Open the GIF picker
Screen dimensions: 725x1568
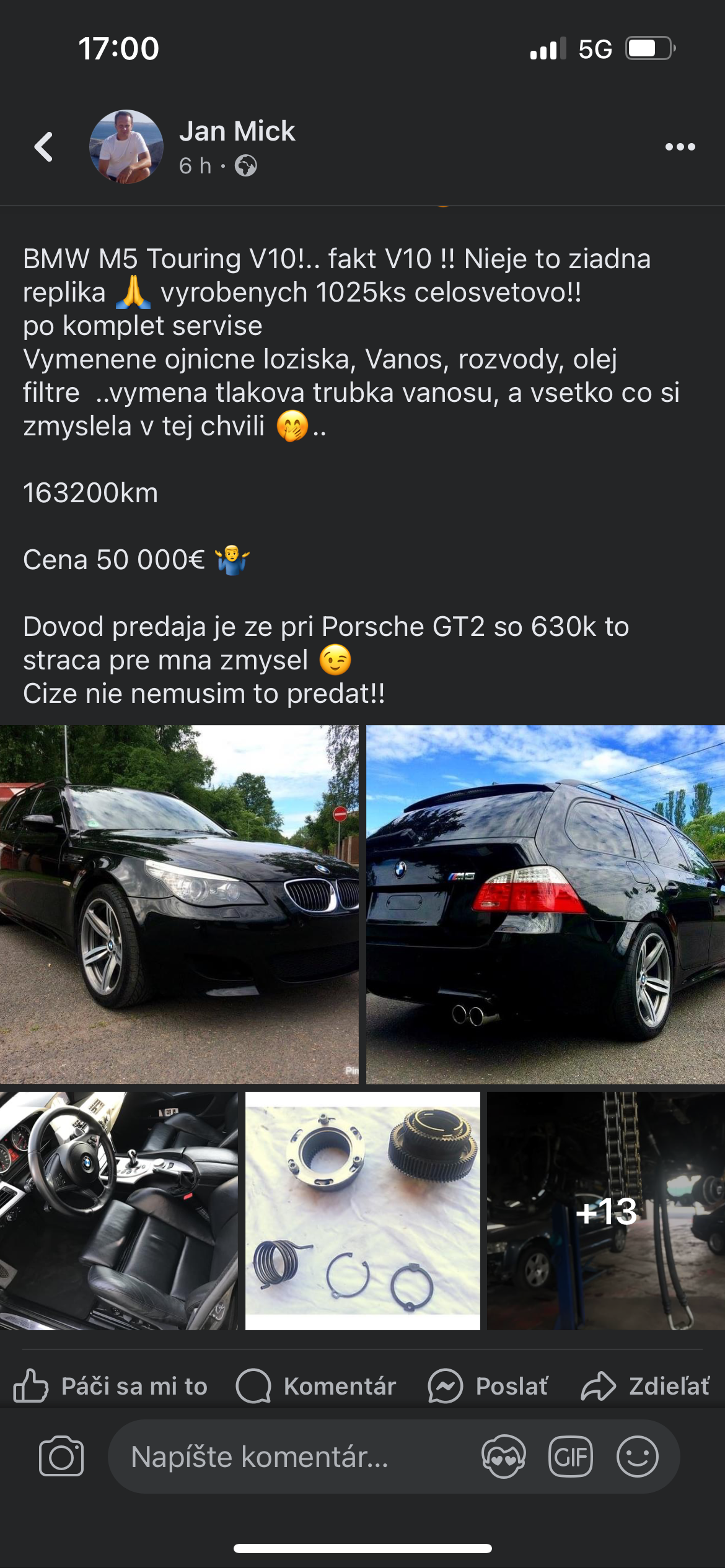[570, 1457]
